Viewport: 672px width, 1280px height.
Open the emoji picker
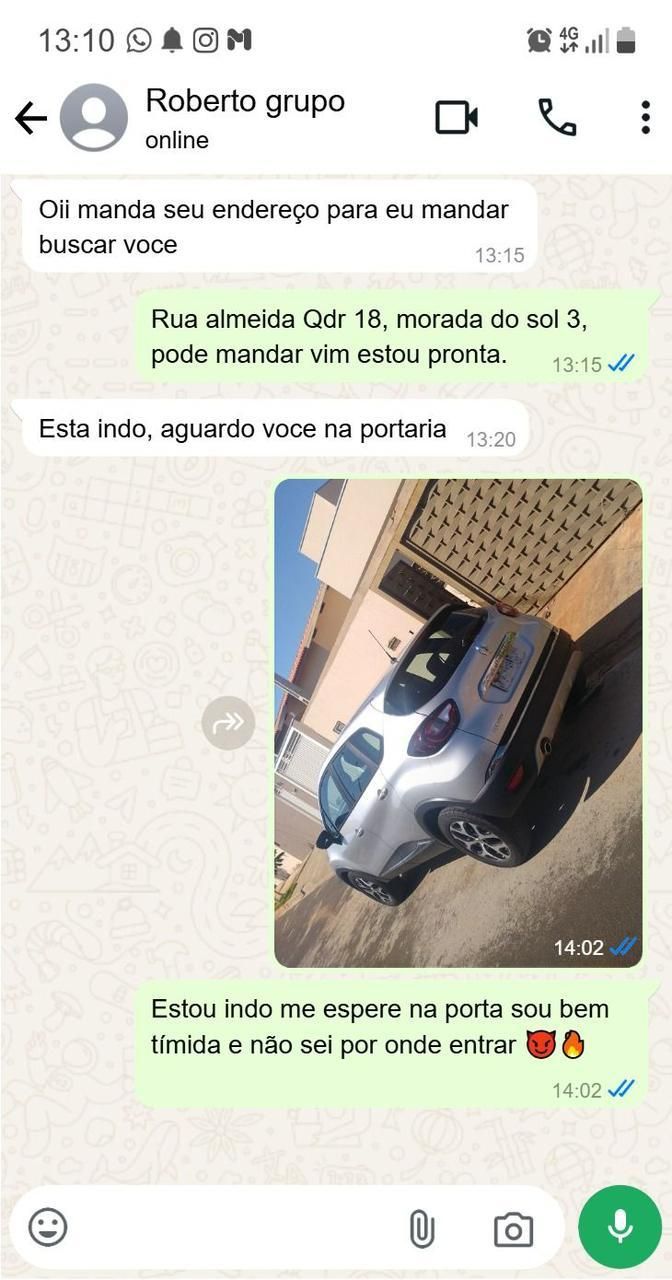pos(47,1227)
